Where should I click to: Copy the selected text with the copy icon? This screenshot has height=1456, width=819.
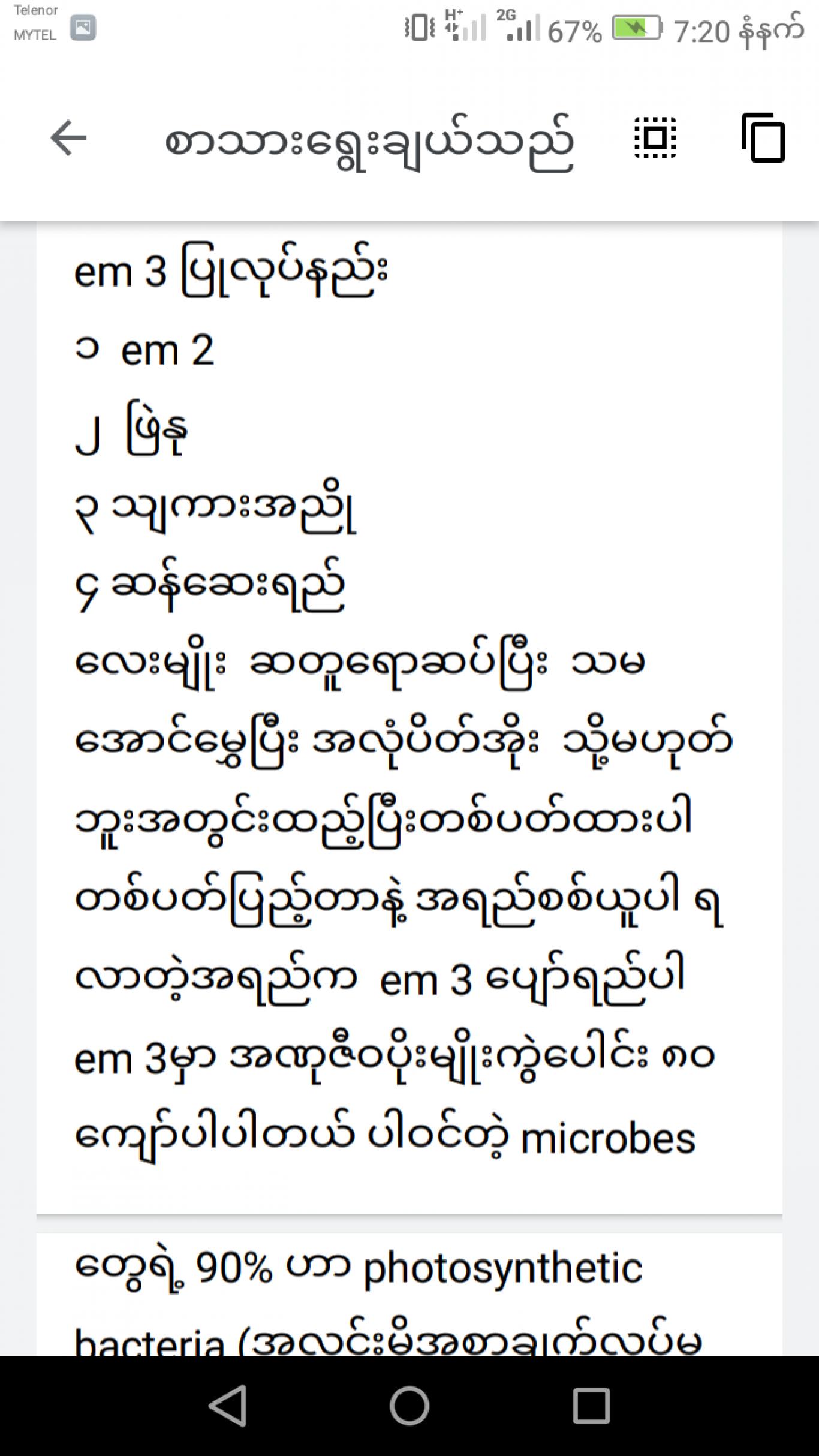click(x=763, y=137)
